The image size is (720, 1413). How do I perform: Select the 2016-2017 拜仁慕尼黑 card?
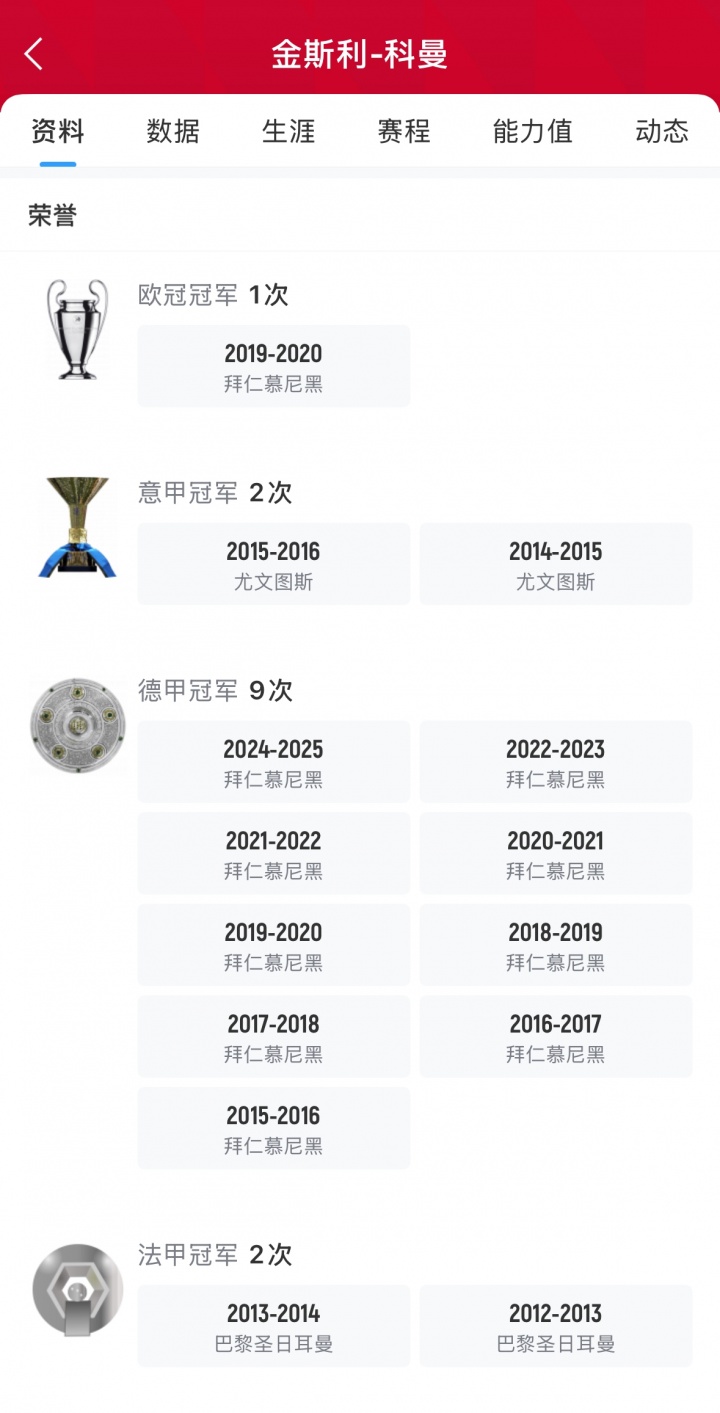[556, 1036]
